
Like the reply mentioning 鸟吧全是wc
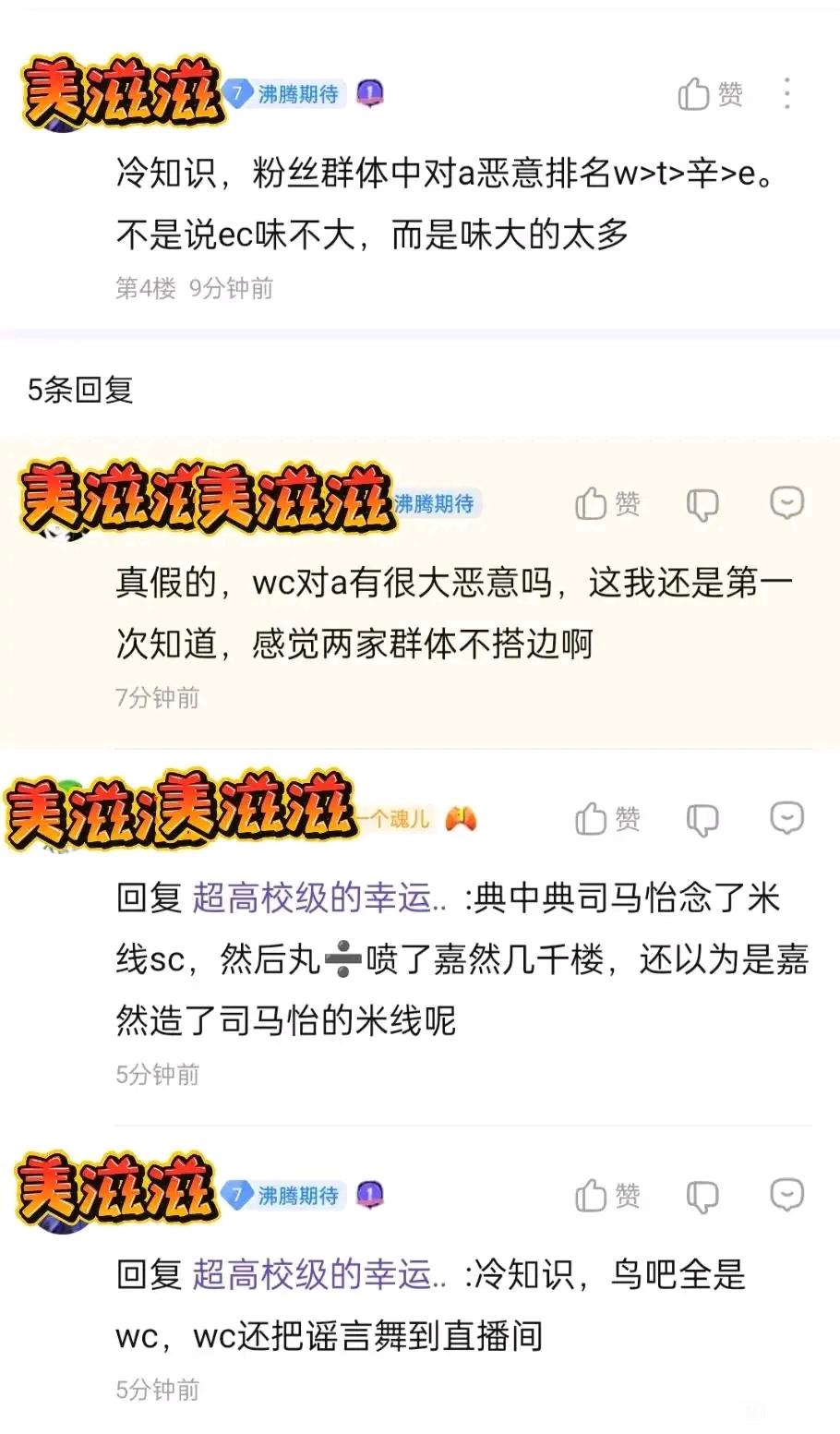[x=607, y=1196]
